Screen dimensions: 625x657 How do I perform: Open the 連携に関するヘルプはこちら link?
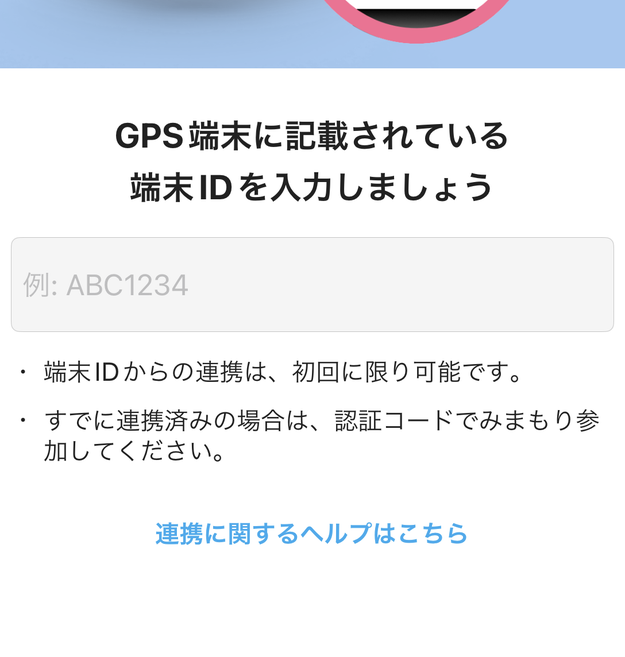(x=312, y=534)
